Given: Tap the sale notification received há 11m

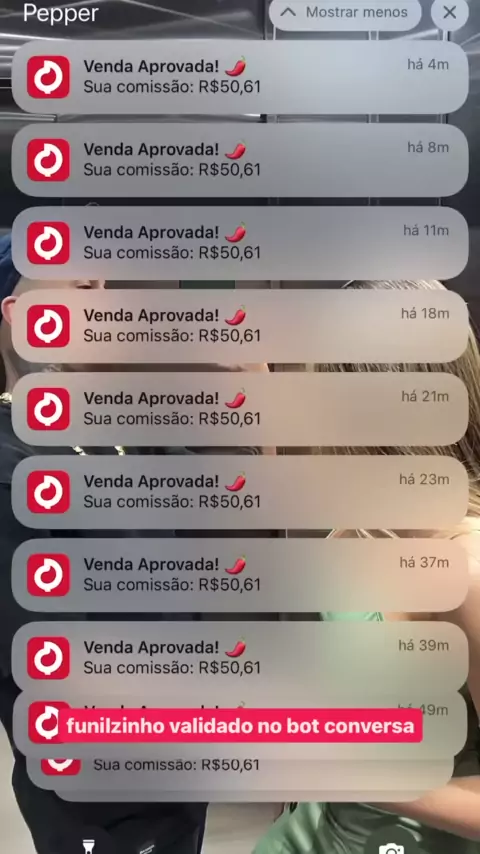Looking at the screenshot, I should coord(240,243).
